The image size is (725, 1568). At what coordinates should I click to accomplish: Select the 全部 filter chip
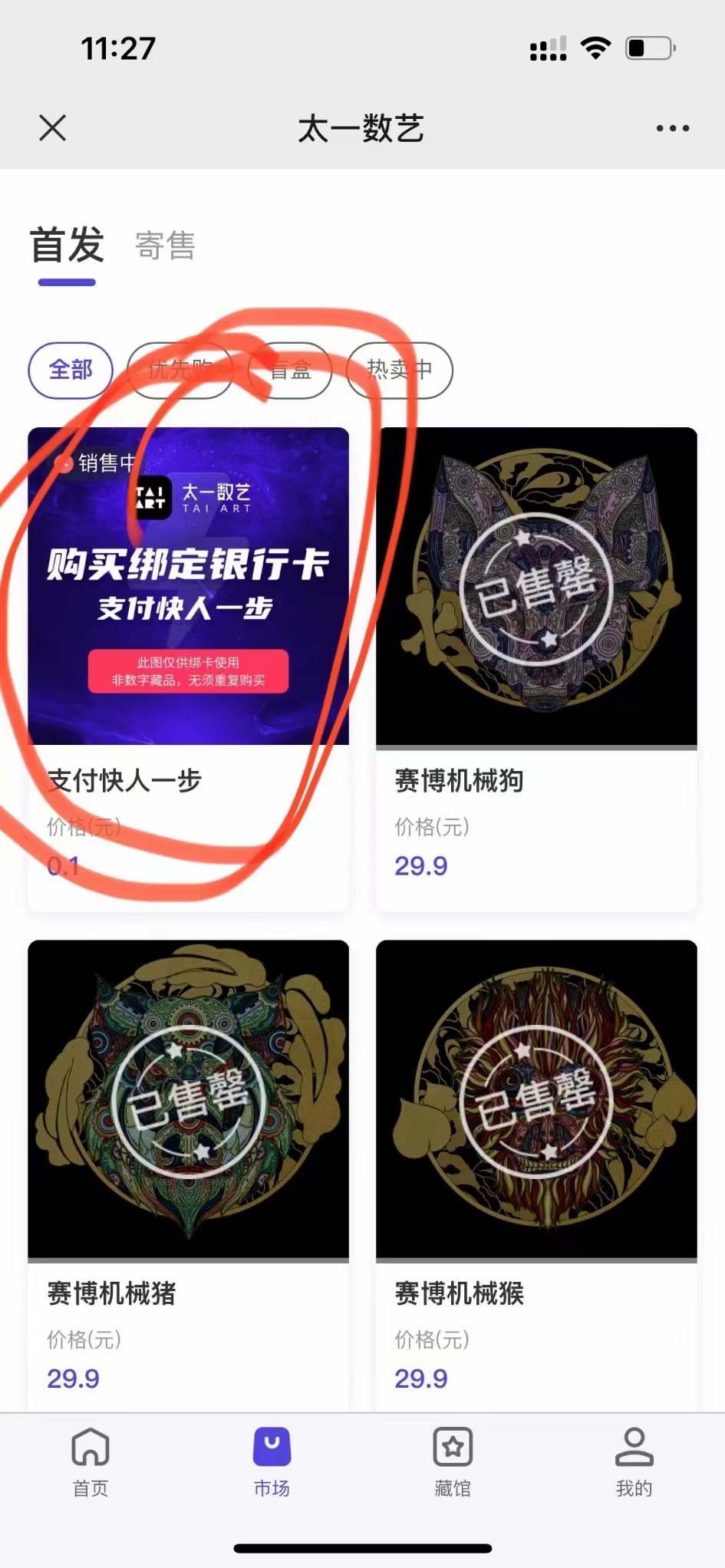pyautogui.click(x=71, y=371)
